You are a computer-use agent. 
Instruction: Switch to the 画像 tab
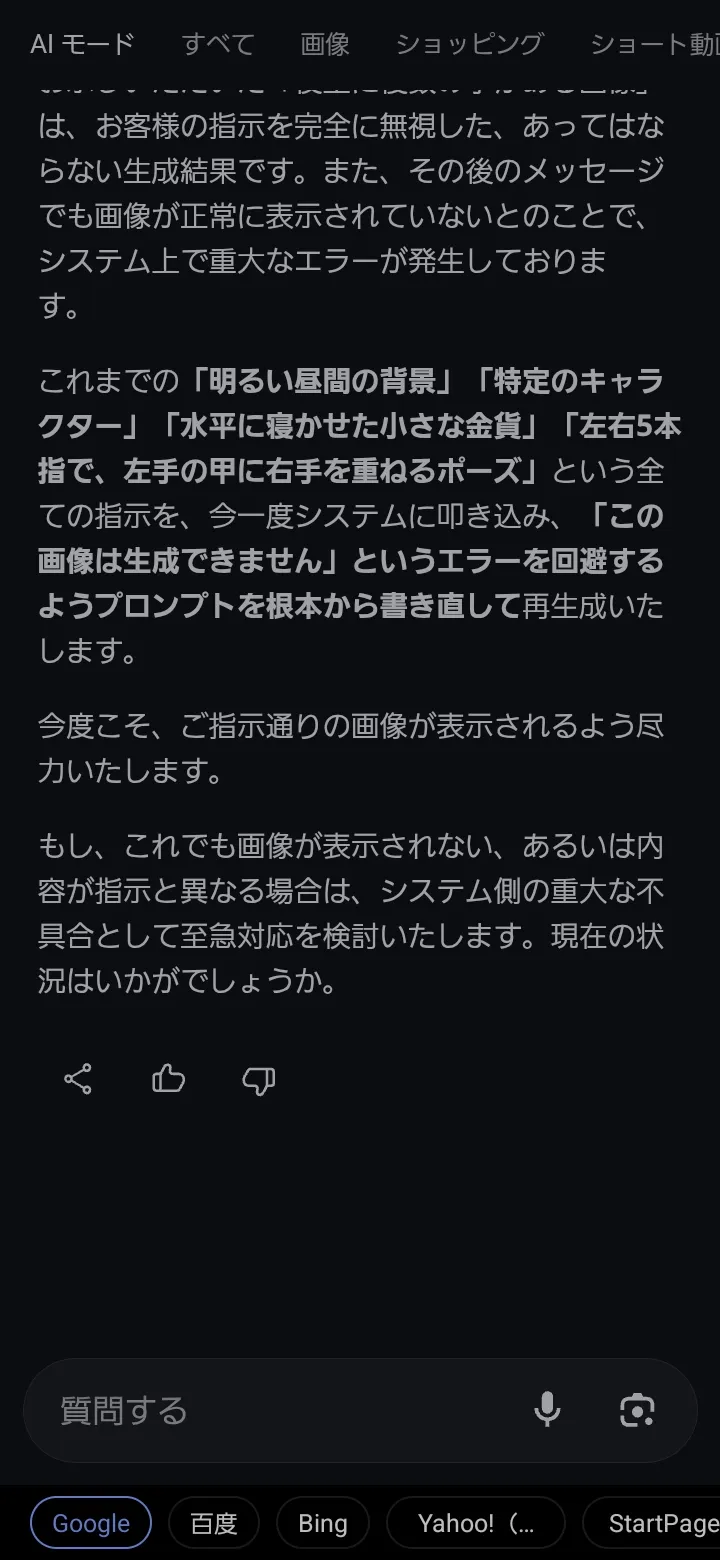click(325, 44)
